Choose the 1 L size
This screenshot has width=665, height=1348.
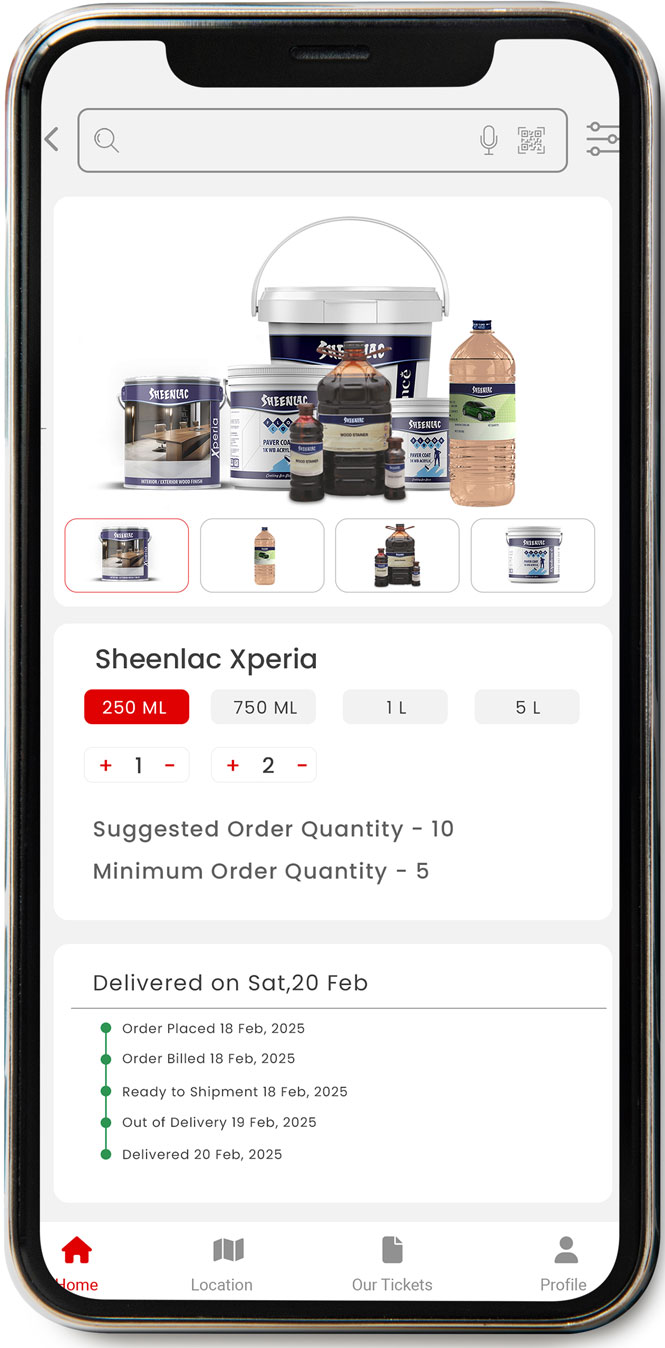coord(395,707)
